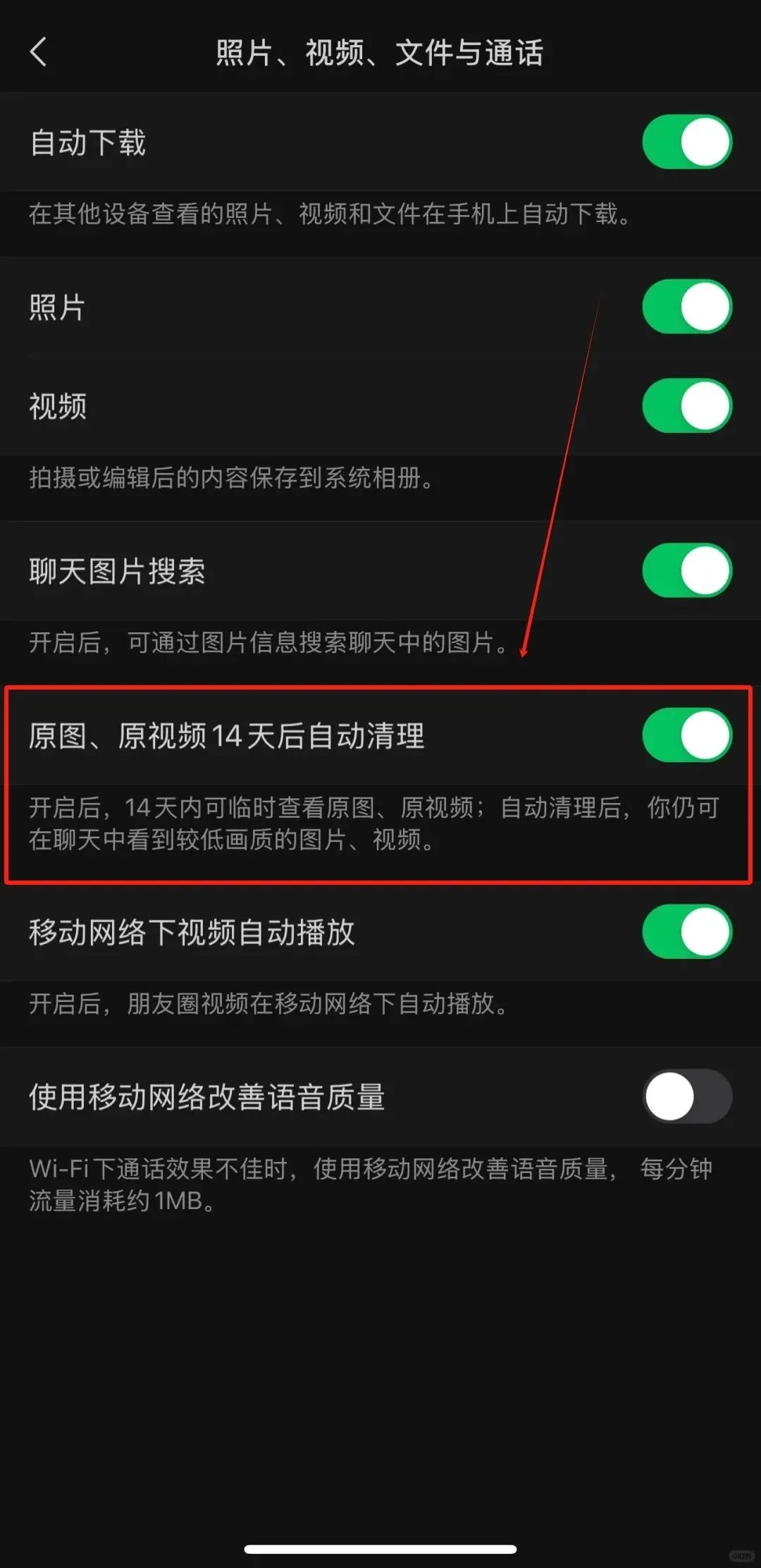Image resolution: width=761 pixels, height=1568 pixels.
Task: Disable the 自动下载 auto-download switch
Action: 687,141
